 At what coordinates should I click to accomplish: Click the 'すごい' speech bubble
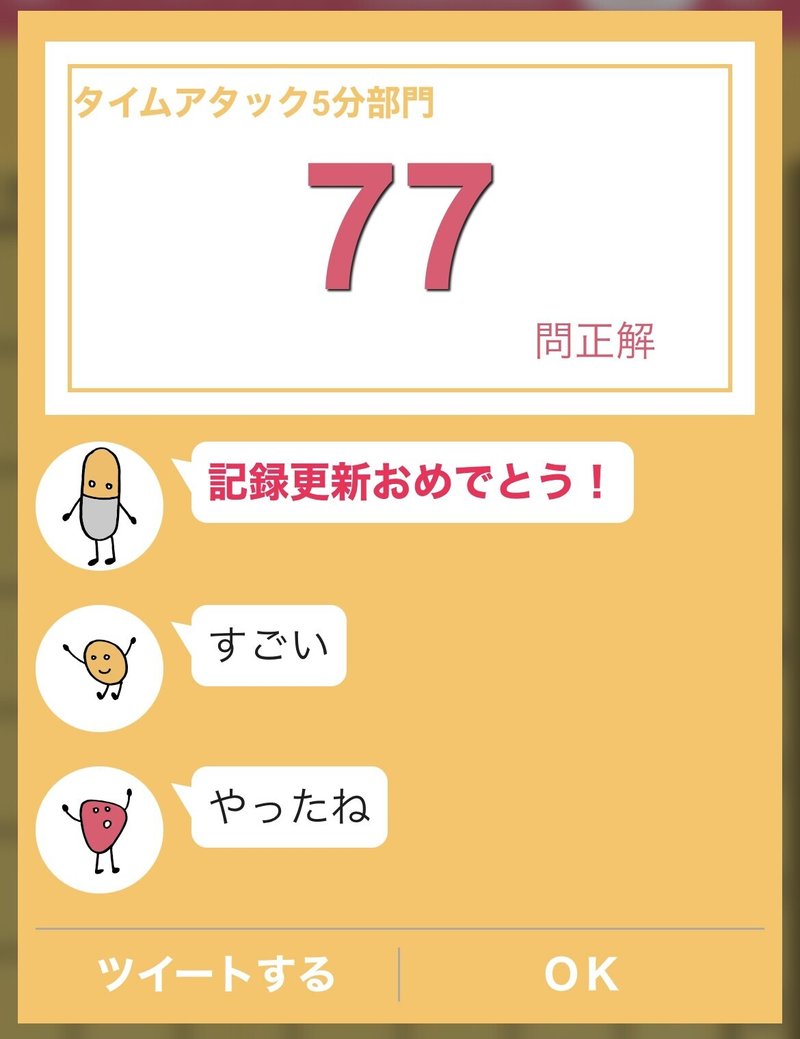(270, 645)
